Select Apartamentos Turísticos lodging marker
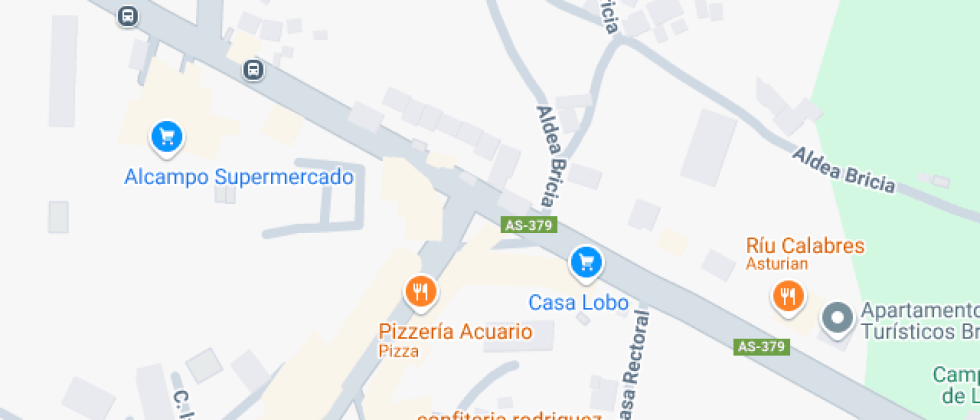The width and height of the screenshot is (980, 420). pos(836,319)
